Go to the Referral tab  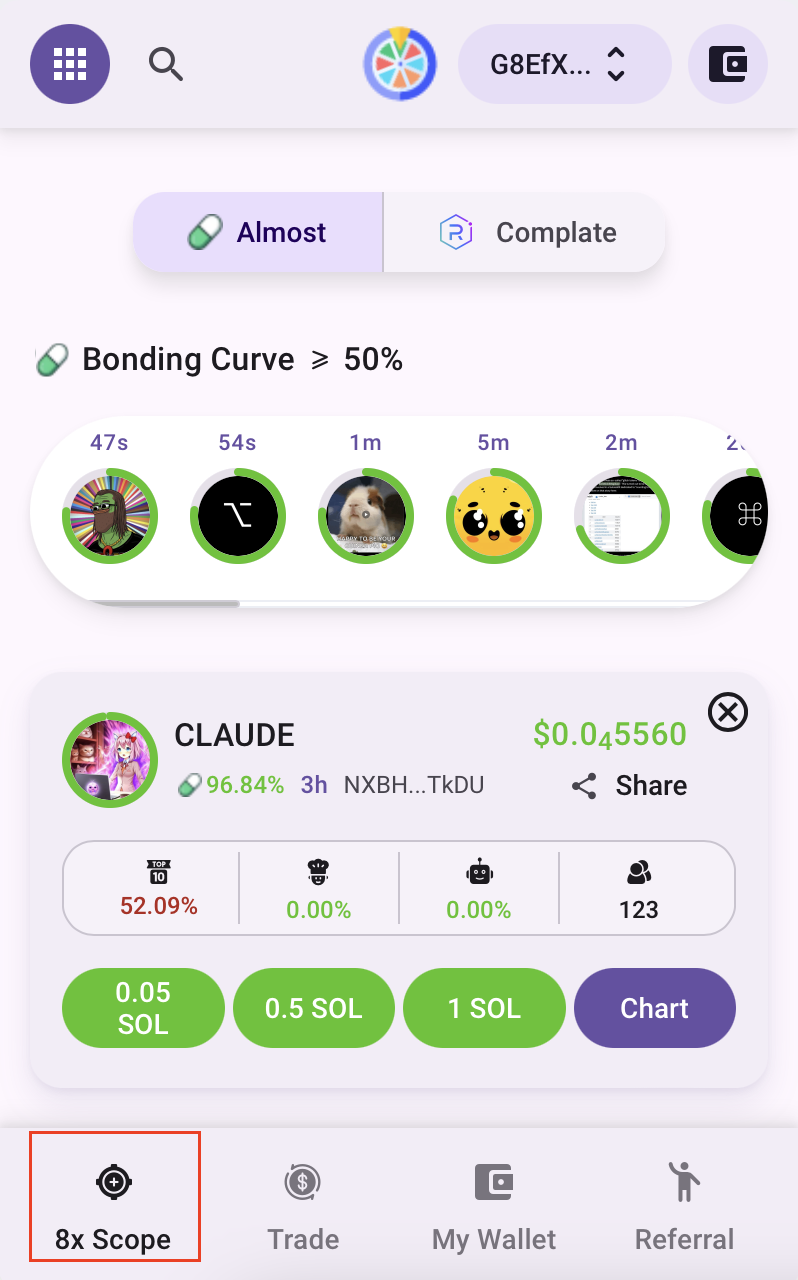pyautogui.click(x=684, y=1208)
